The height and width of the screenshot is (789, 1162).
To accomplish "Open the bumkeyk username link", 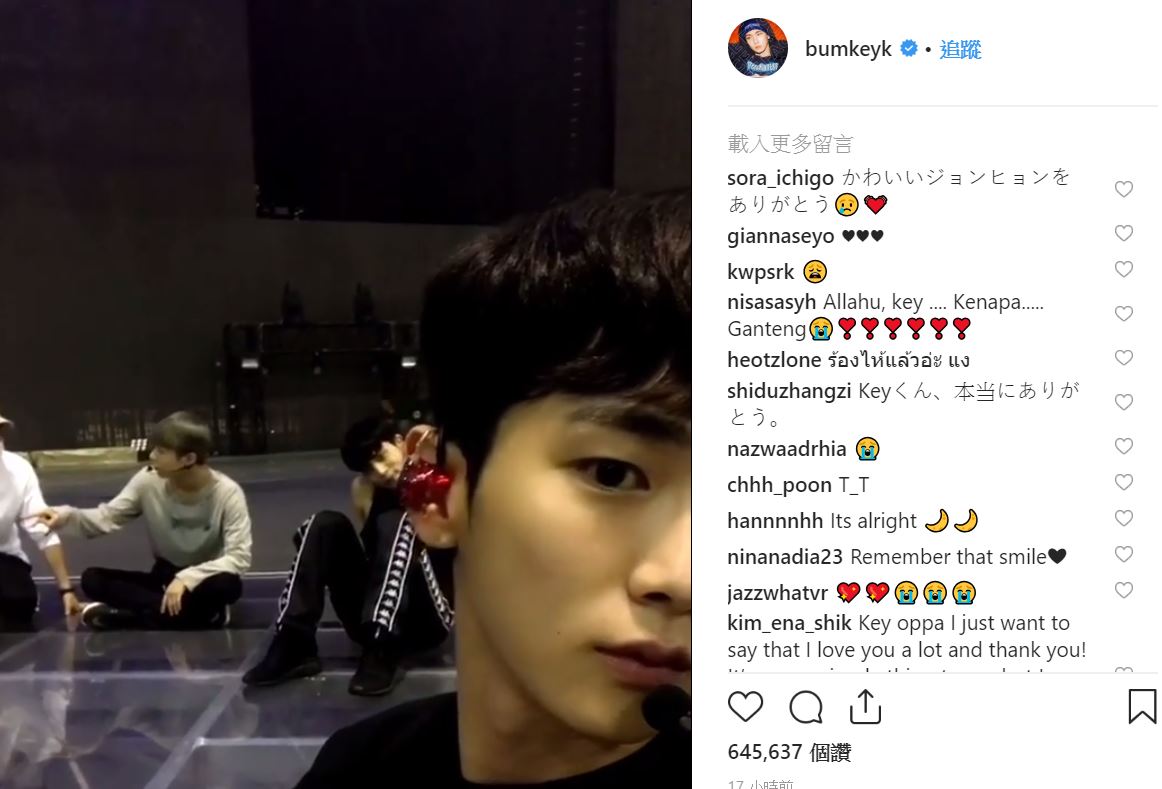I will point(848,49).
